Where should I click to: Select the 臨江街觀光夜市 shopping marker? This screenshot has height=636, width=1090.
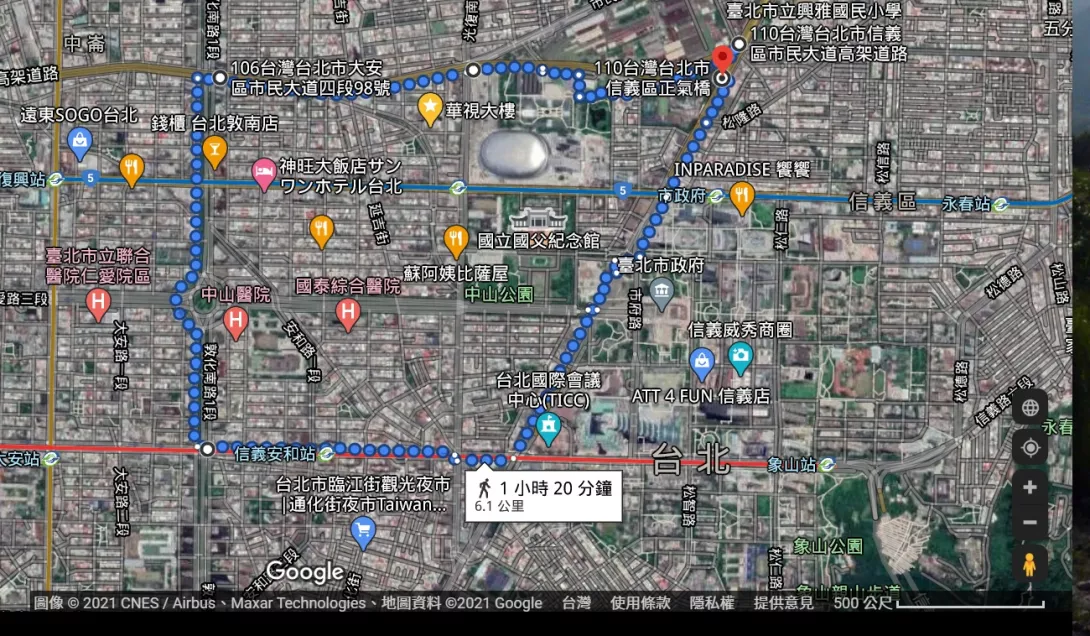[363, 532]
